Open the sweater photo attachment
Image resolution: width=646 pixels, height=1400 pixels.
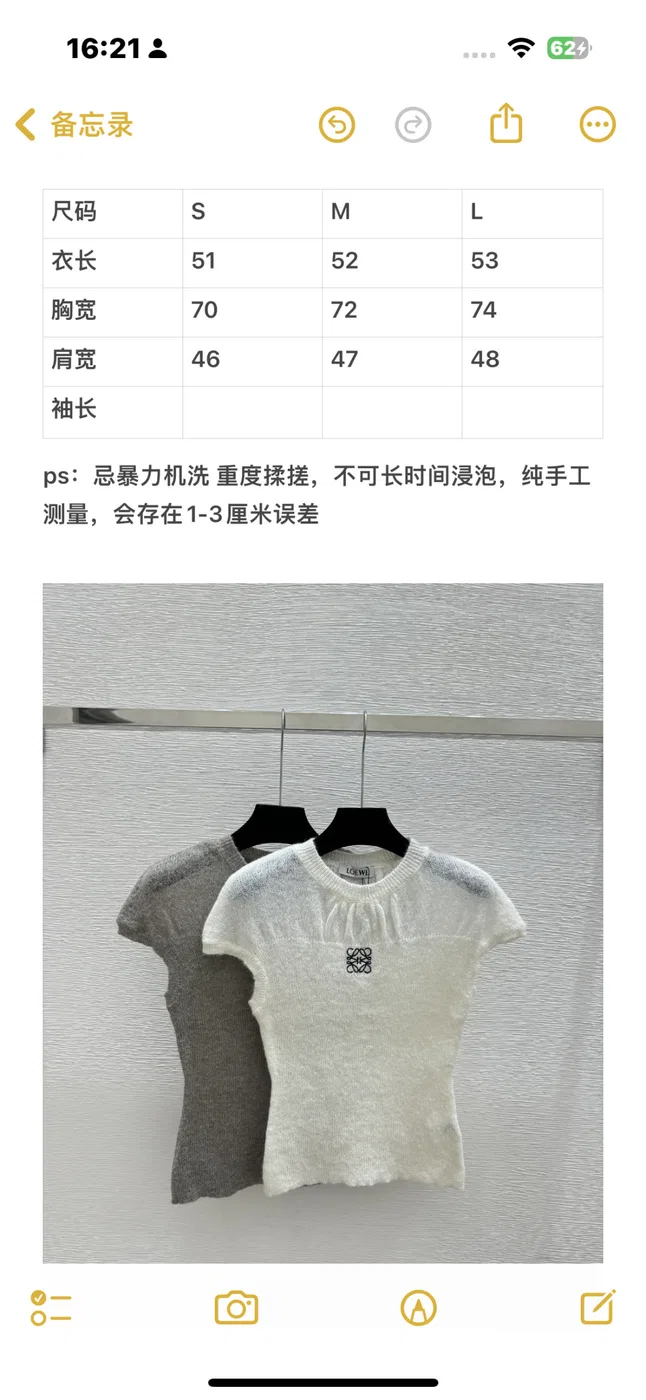[x=323, y=923]
